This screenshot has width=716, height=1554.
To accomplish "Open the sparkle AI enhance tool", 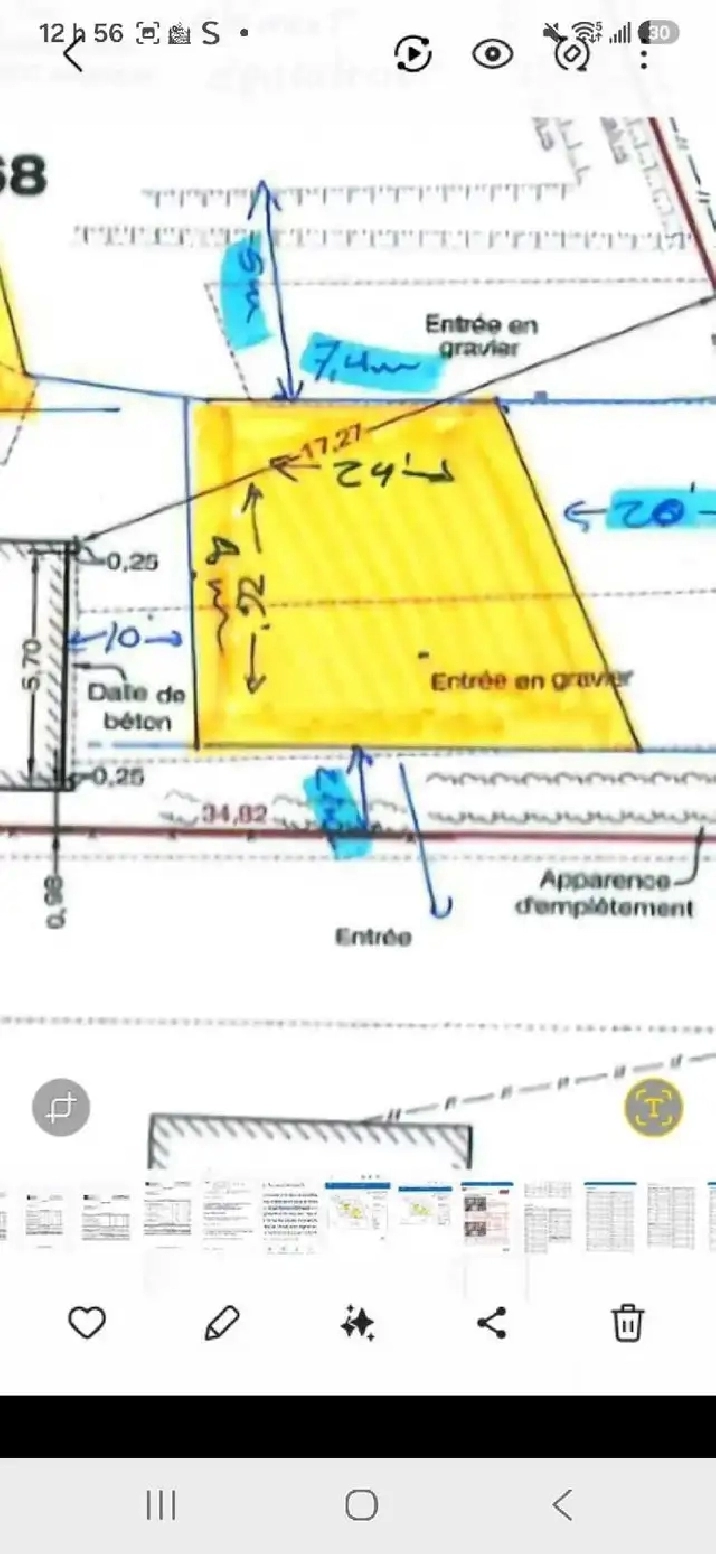I will [x=357, y=1324].
